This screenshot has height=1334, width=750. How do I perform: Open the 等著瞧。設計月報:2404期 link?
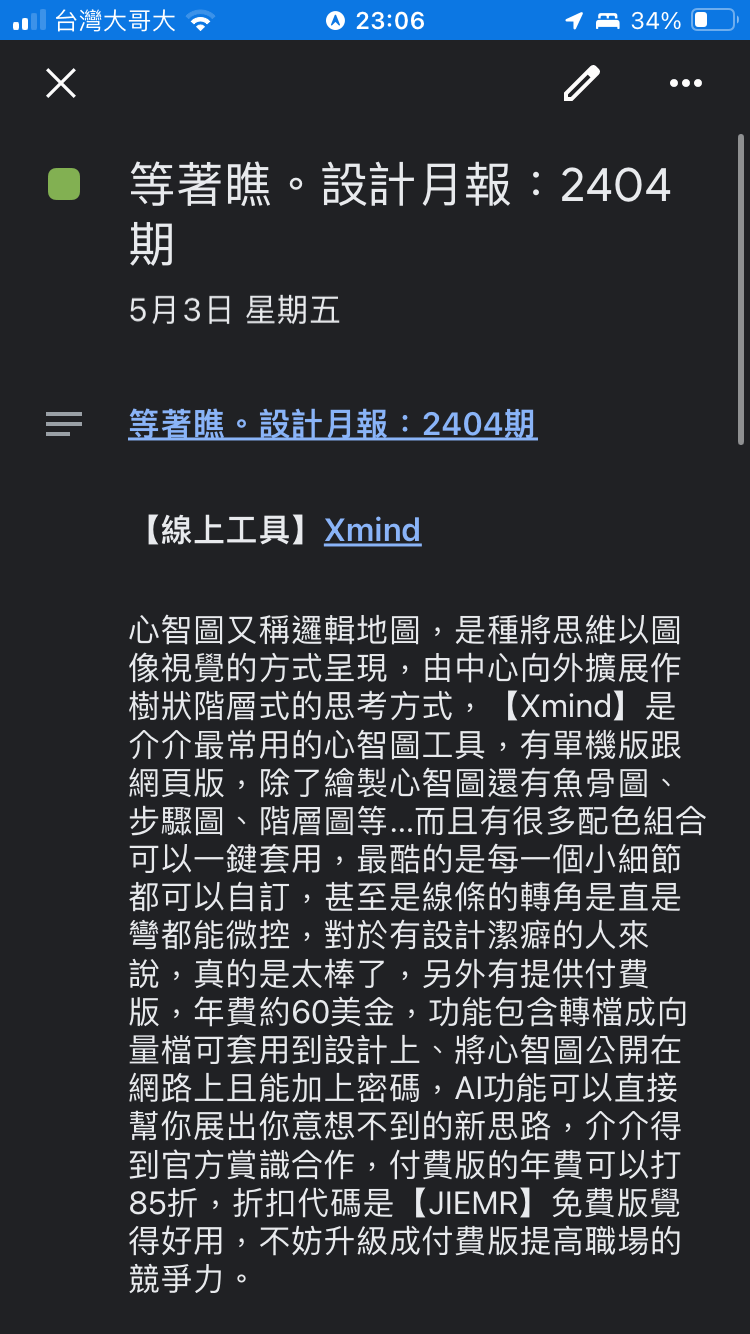[x=332, y=425]
